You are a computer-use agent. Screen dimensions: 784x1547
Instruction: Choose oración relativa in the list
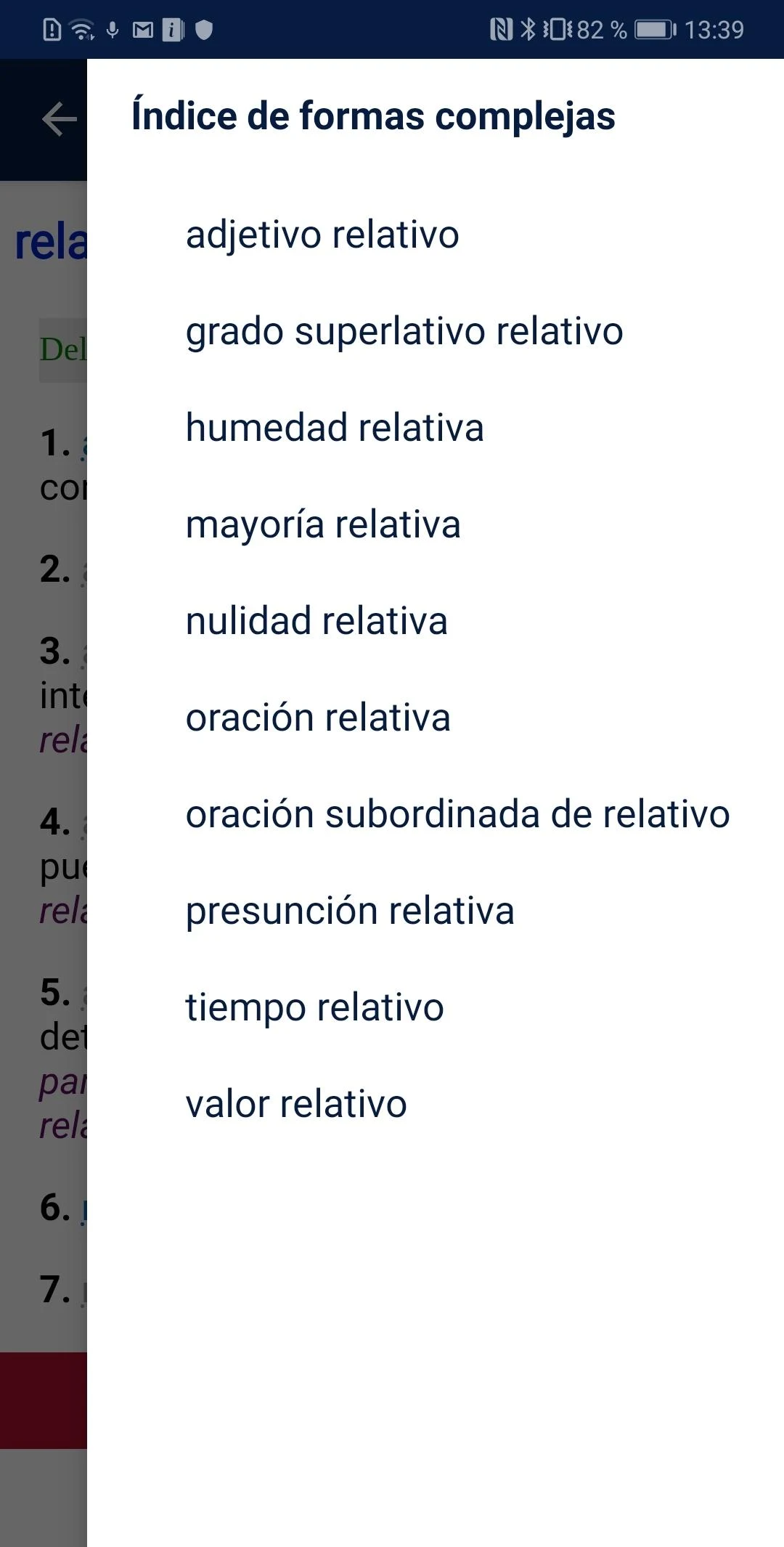coord(318,718)
